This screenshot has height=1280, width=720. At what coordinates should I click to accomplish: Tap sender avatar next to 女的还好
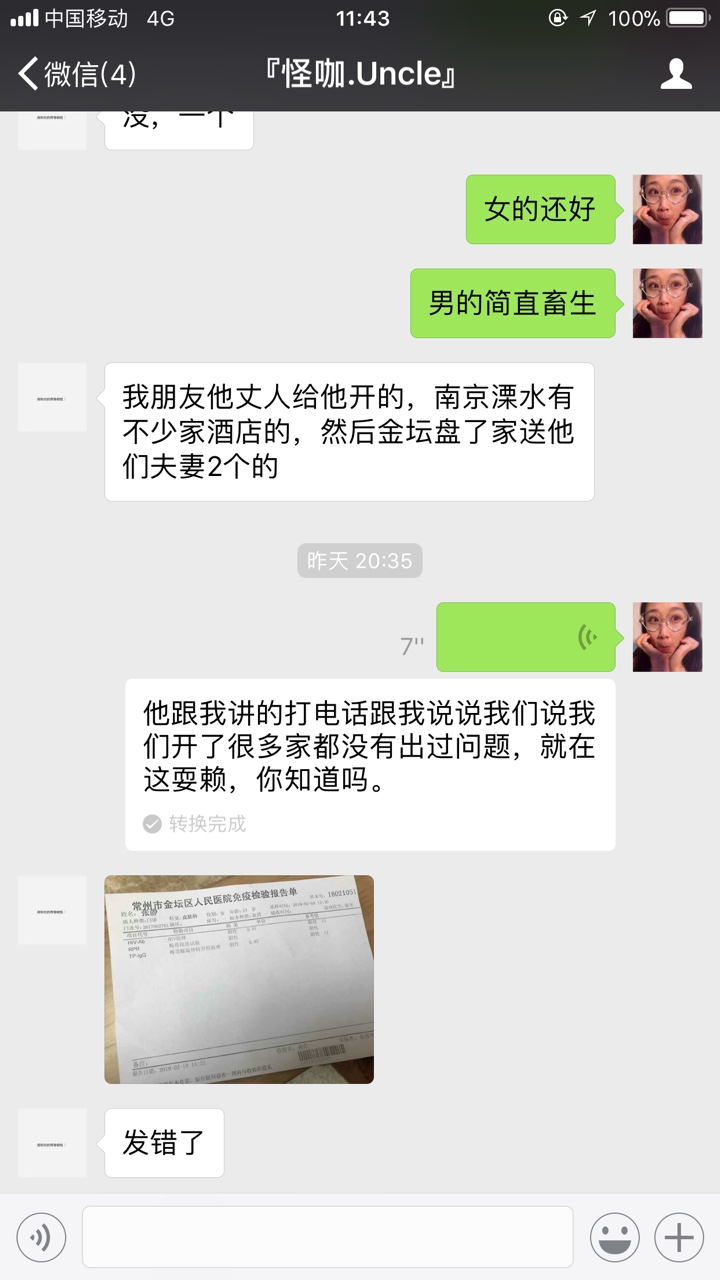click(667, 209)
